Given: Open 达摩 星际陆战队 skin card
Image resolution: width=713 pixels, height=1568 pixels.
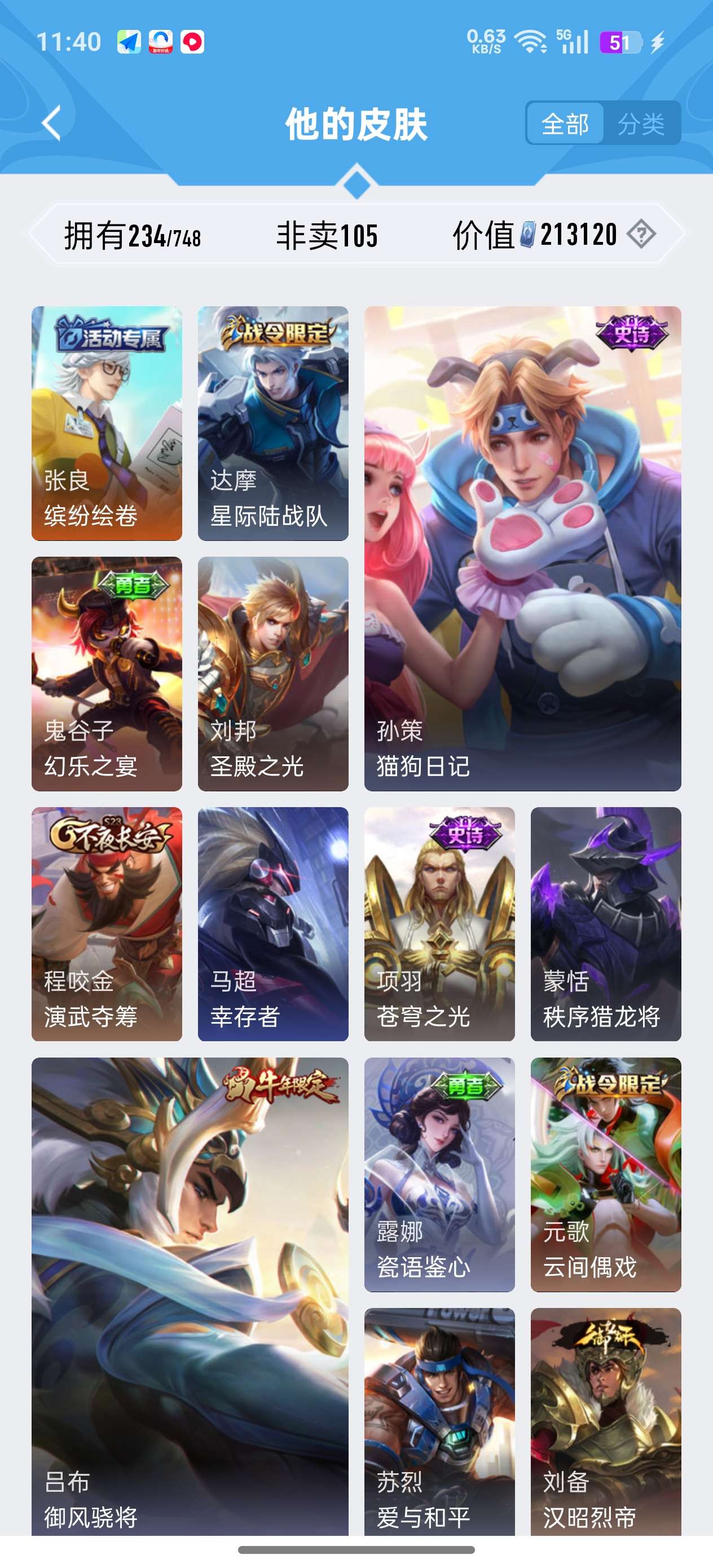Looking at the screenshot, I should pos(273,423).
